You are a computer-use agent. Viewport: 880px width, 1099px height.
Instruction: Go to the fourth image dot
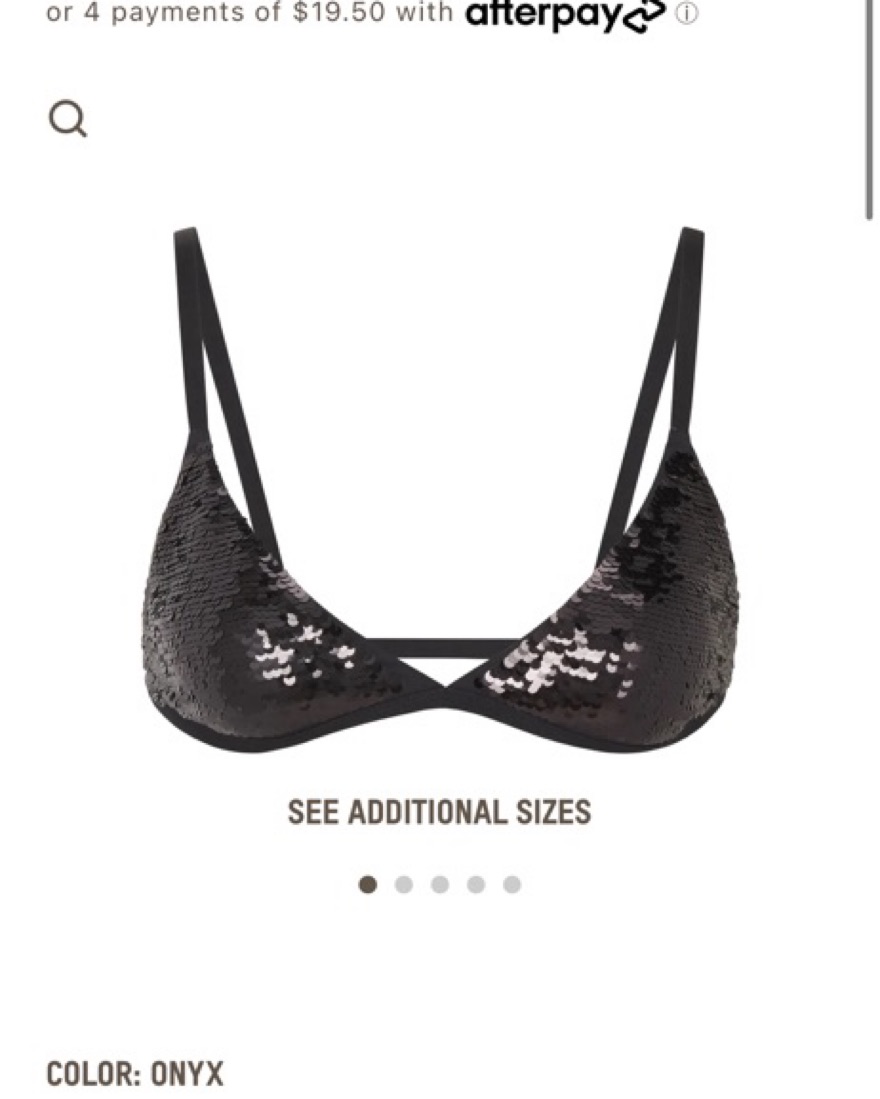point(476,884)
